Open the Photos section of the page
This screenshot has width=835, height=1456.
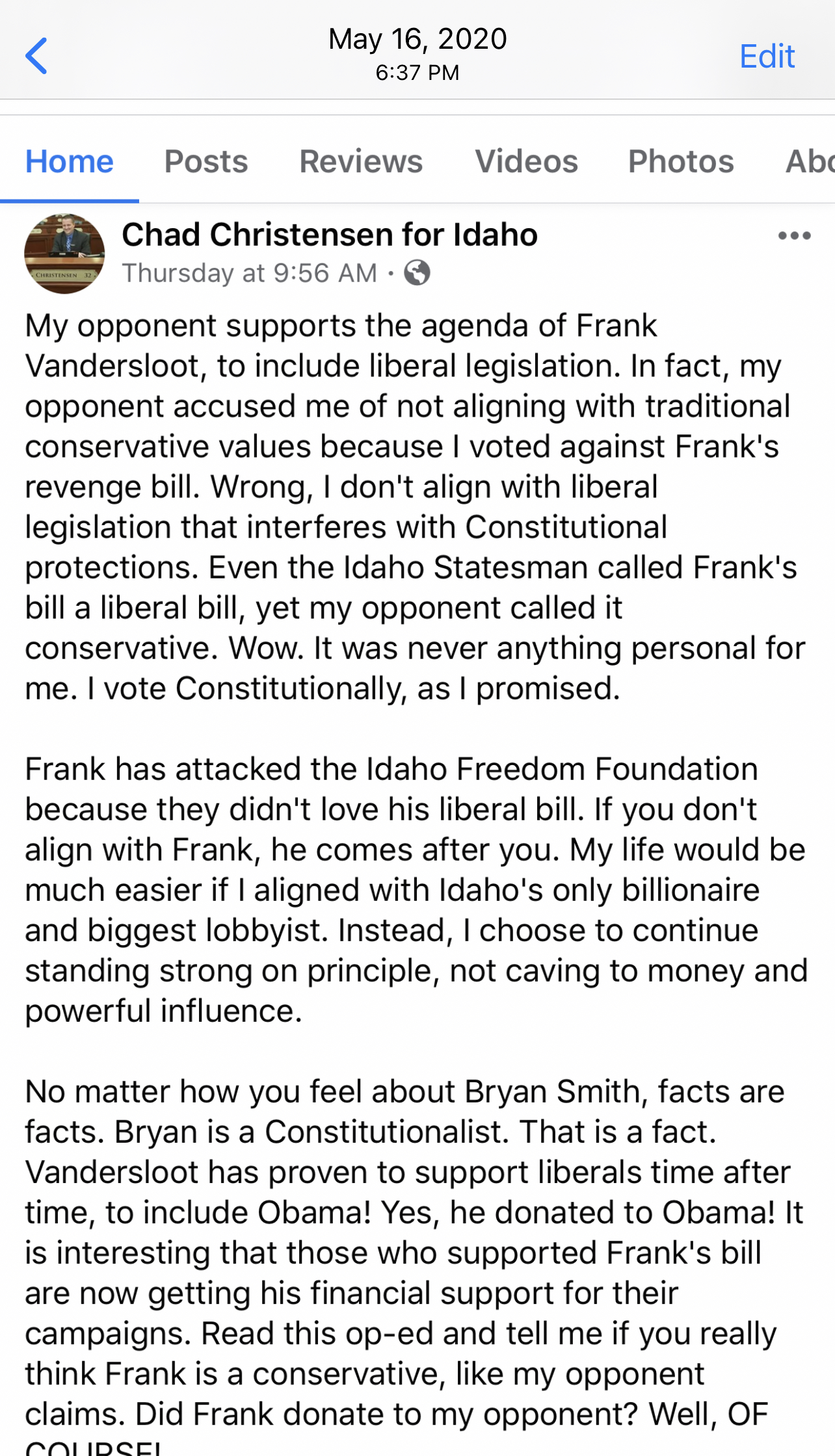pos(680,161)
